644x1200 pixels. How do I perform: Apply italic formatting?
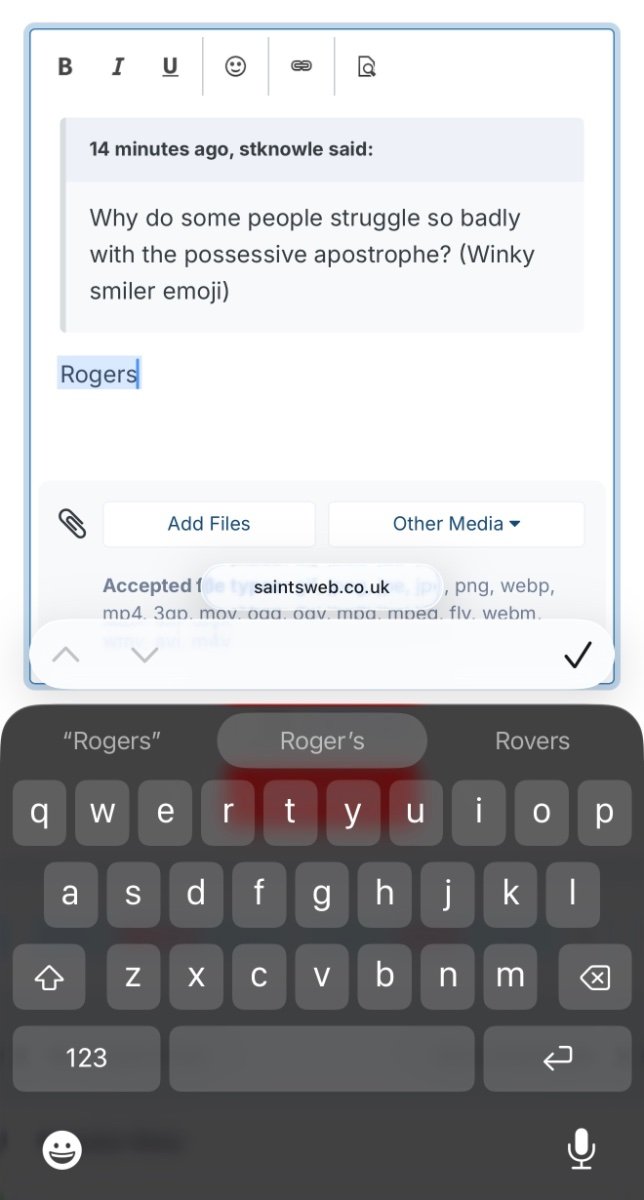[118, 67]
